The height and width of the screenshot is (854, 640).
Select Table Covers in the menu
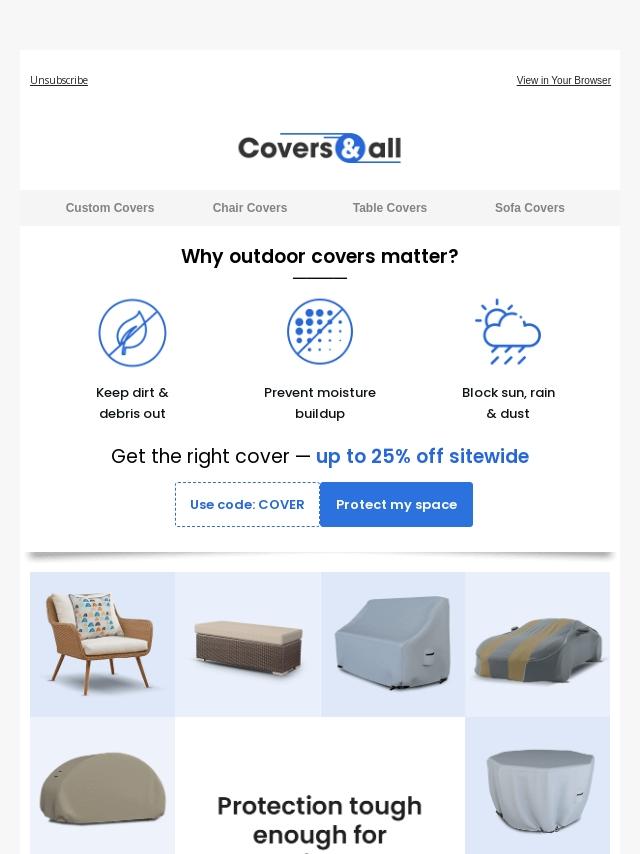click(x=389, y=208)
